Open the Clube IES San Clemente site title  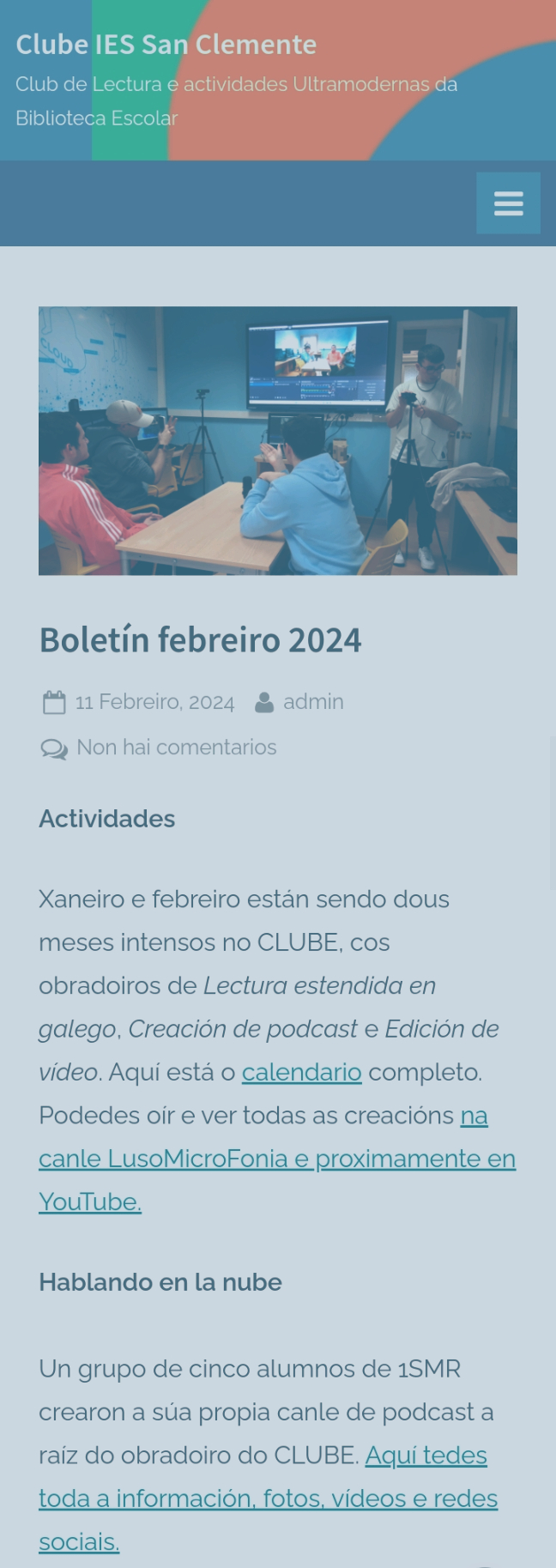pos(166,45)
